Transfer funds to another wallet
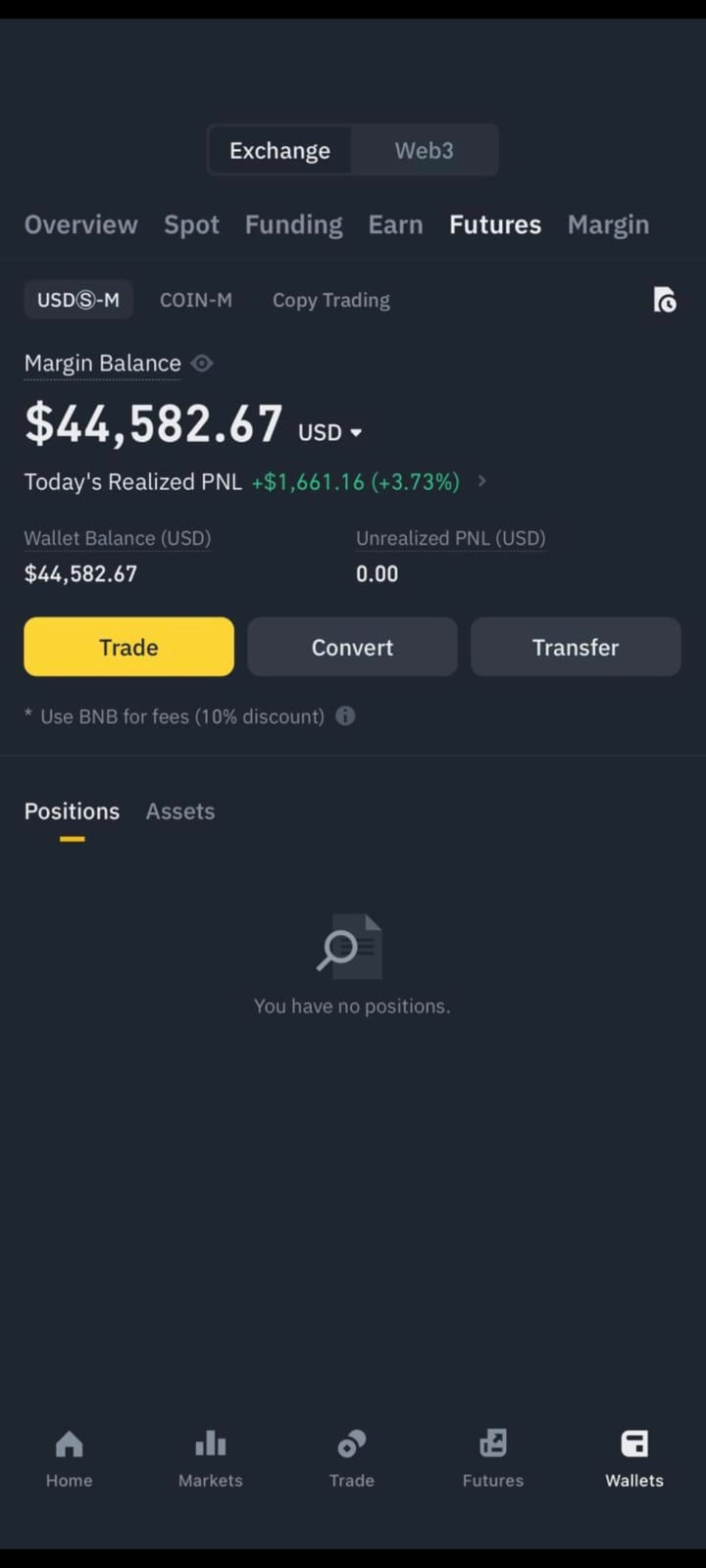 pos(576,647)
